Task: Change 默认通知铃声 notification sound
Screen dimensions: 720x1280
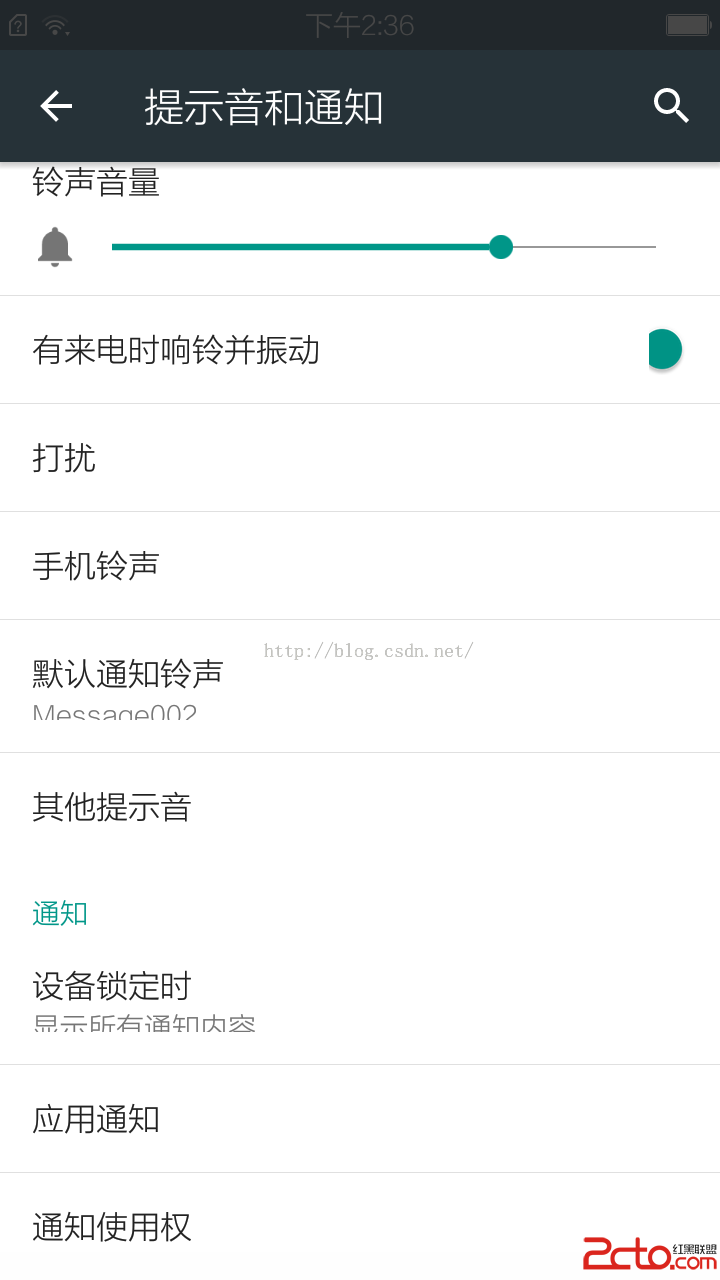Action: (360, 686)
